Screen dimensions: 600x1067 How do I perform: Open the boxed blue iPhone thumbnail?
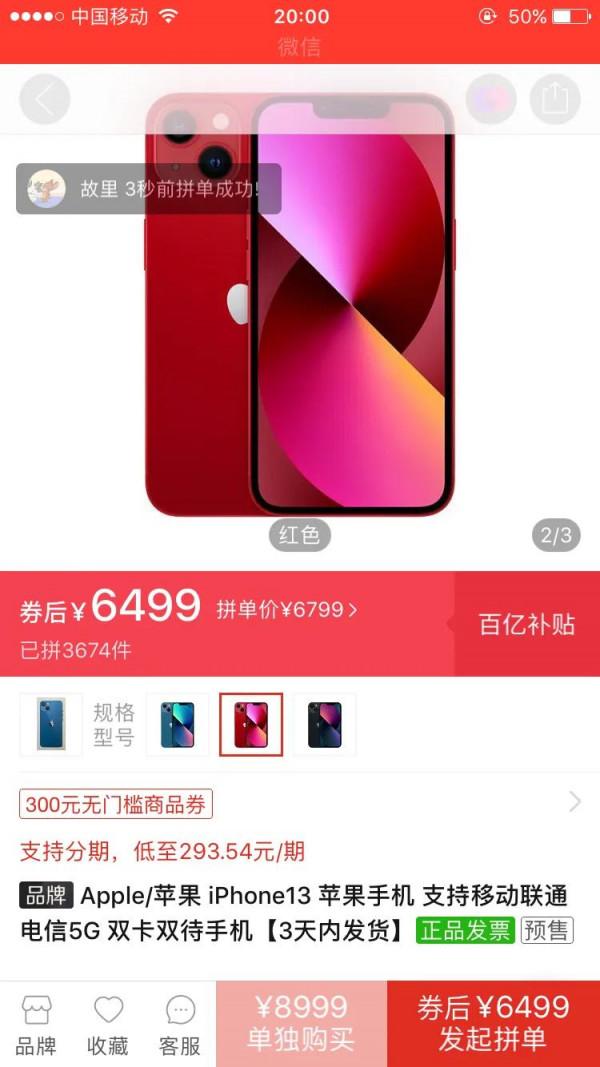tap(51, 724)
